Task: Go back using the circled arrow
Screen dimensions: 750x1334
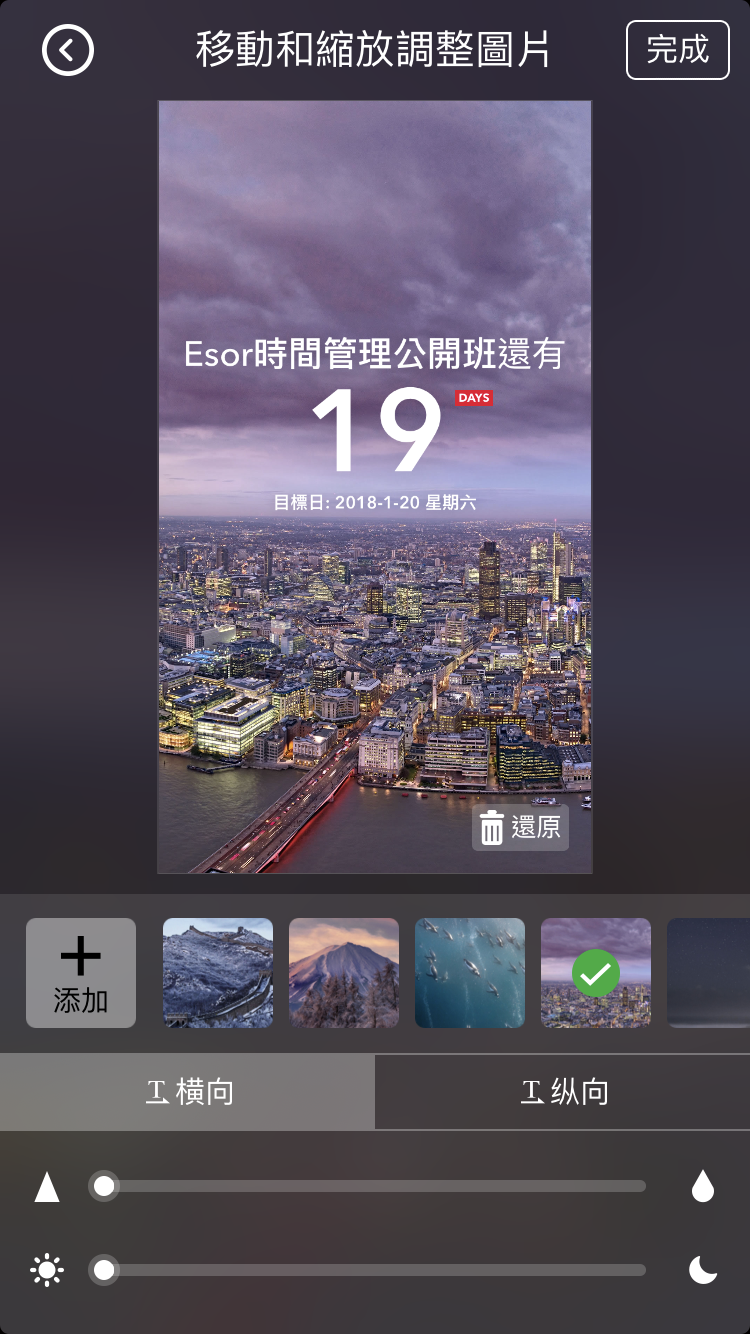Action: (x=68, y=50)
